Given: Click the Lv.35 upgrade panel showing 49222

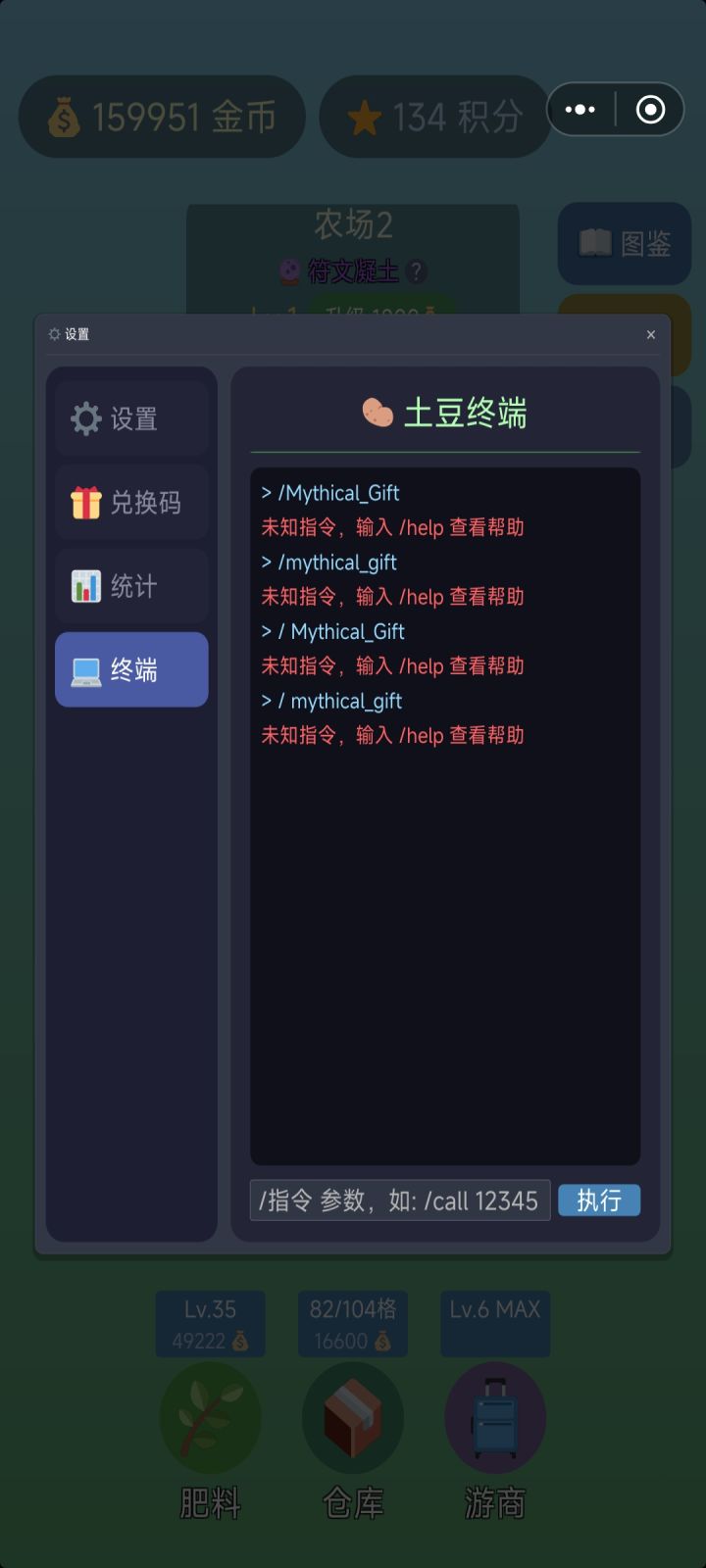Looking at the screenshot, I should 210,1324.
